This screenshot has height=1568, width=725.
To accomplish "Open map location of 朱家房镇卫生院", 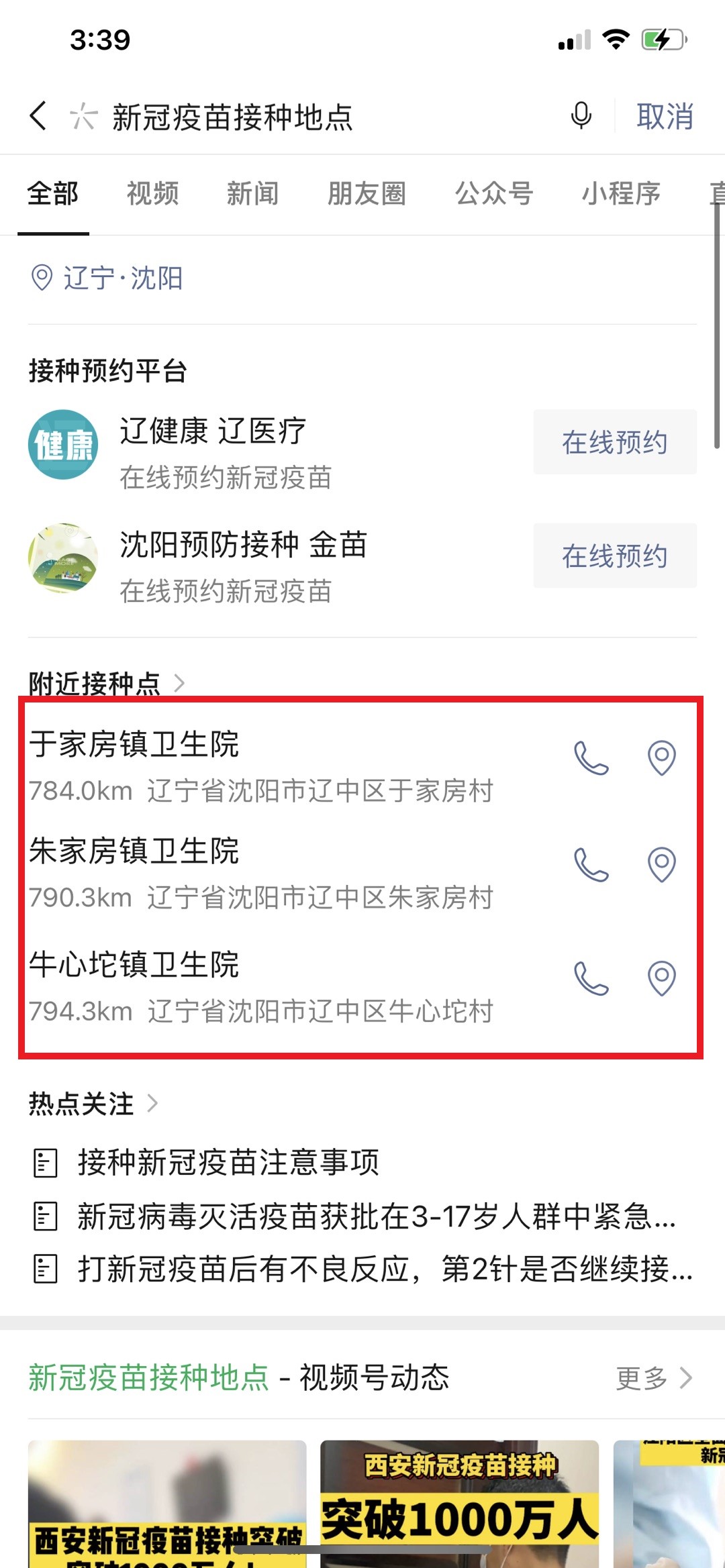I will pos(661,865).
